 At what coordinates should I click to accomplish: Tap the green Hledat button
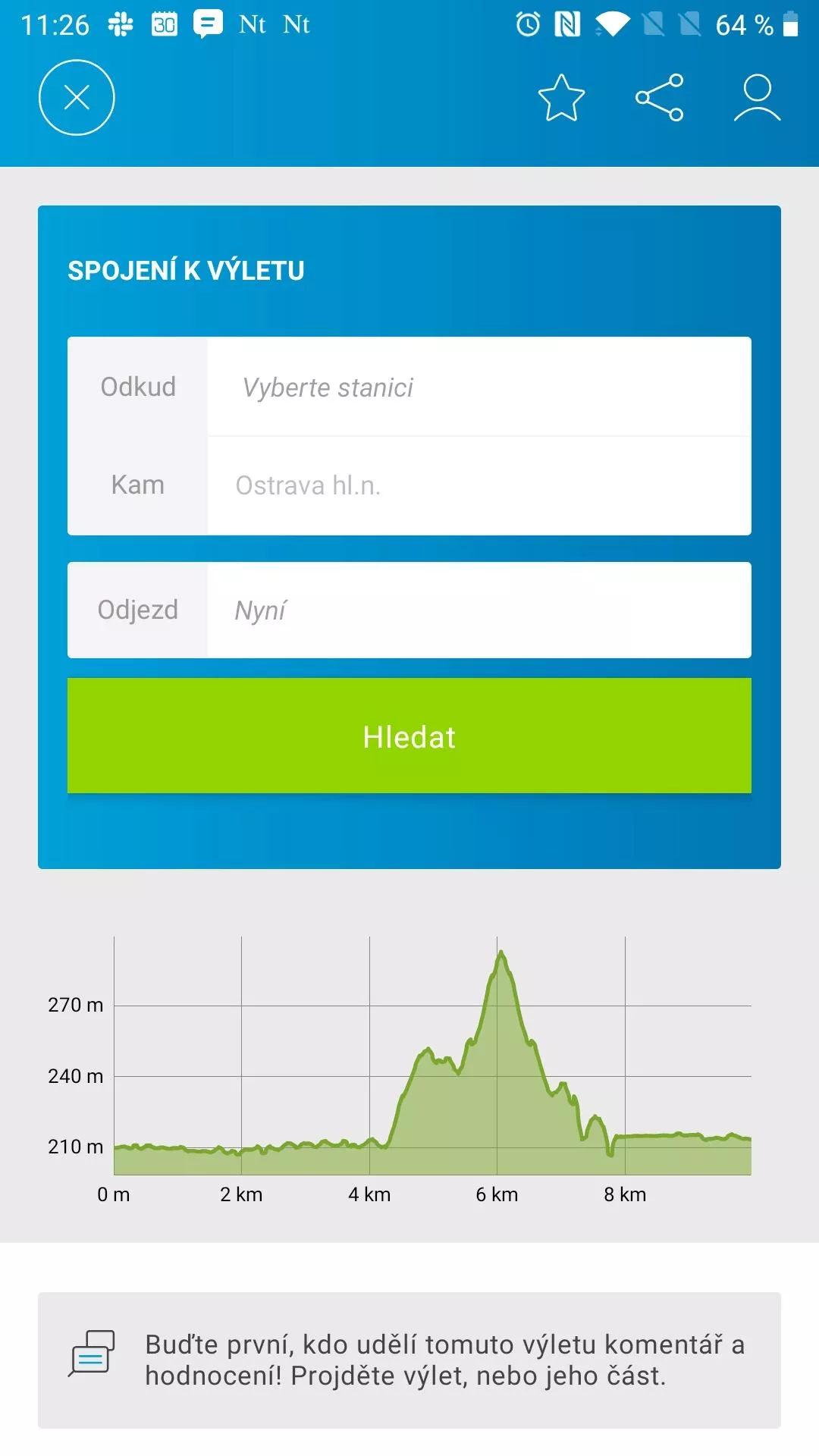click(x=409, y=736)
